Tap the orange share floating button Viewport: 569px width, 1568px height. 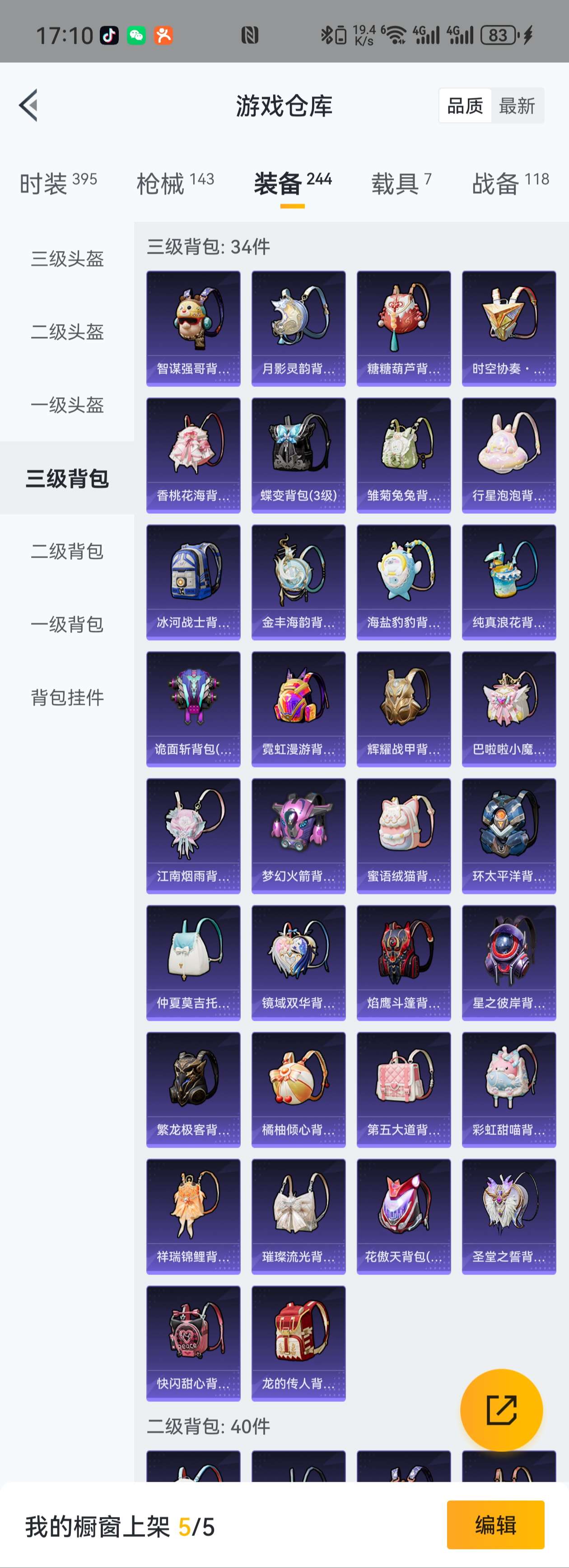point(501,1410)
